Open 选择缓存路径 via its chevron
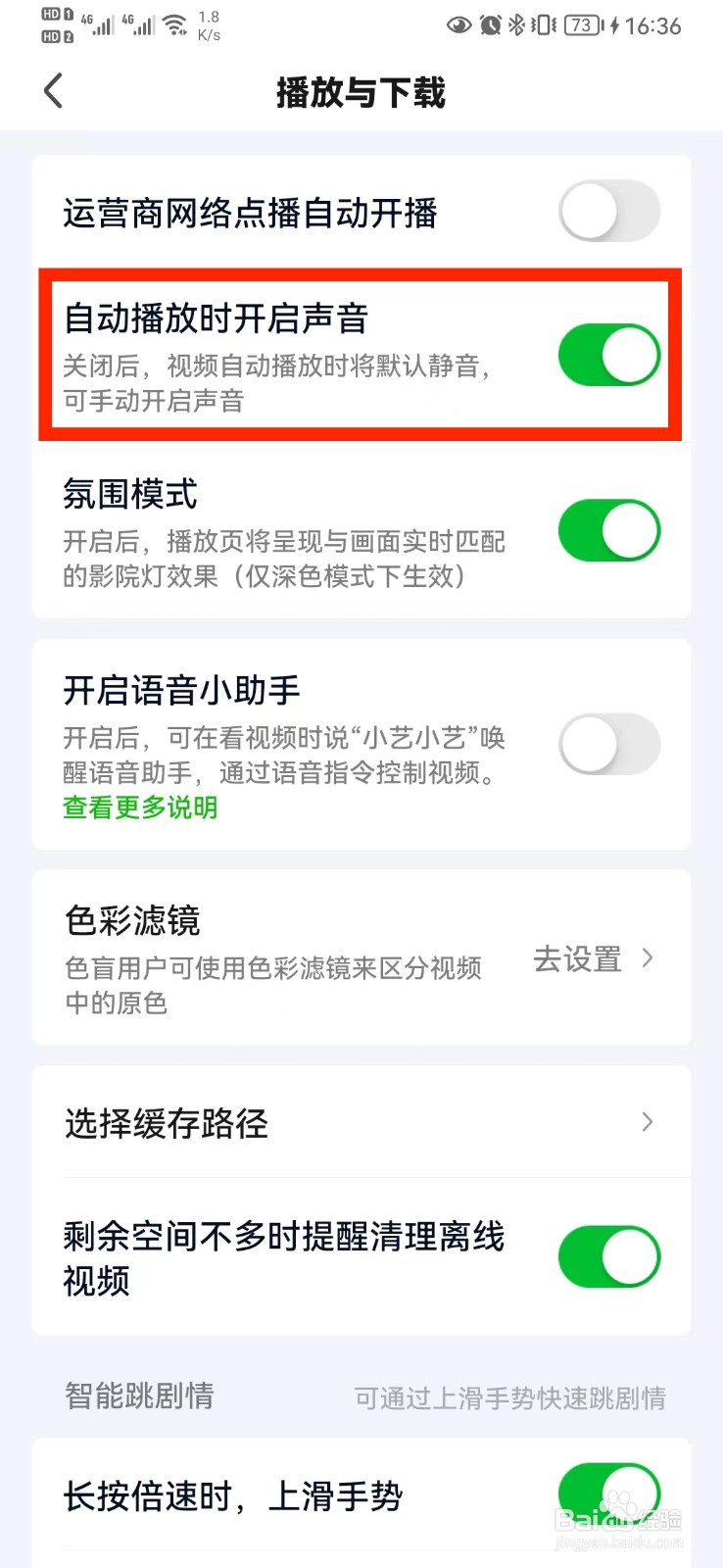The image size is (723, 1568). click(x=647, y=1121)
